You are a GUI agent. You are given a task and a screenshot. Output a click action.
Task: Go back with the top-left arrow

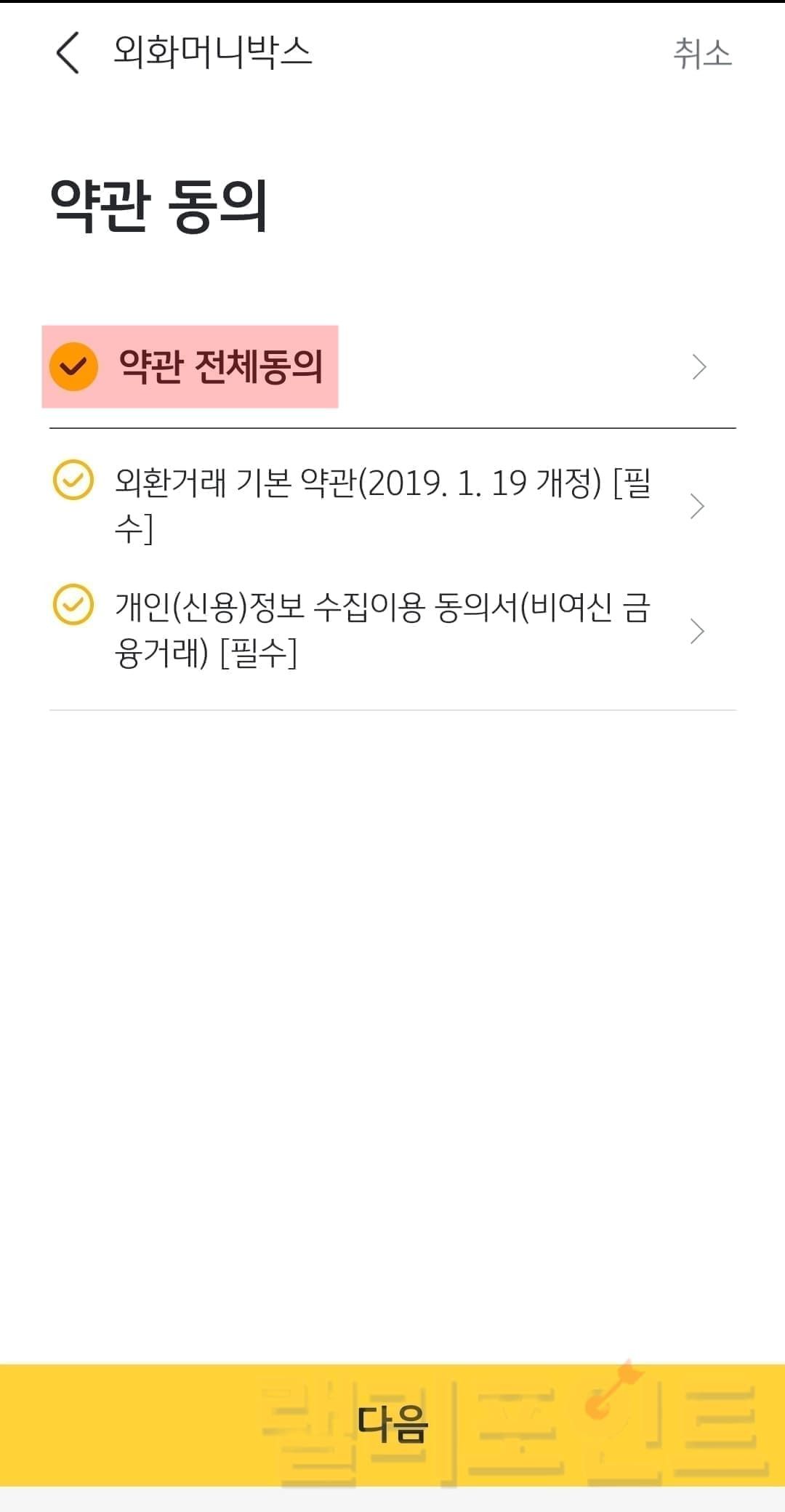click(68, 53)
